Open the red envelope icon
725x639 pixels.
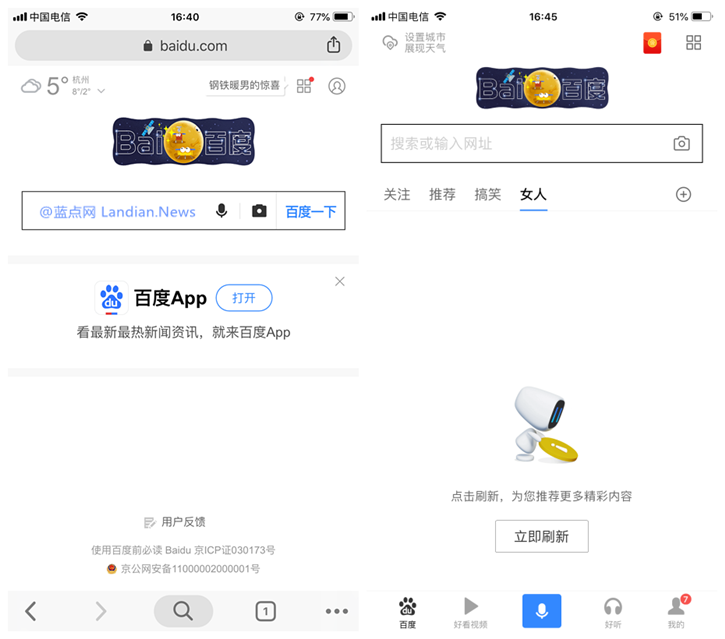pyautogui.click(x=652, y=43)
